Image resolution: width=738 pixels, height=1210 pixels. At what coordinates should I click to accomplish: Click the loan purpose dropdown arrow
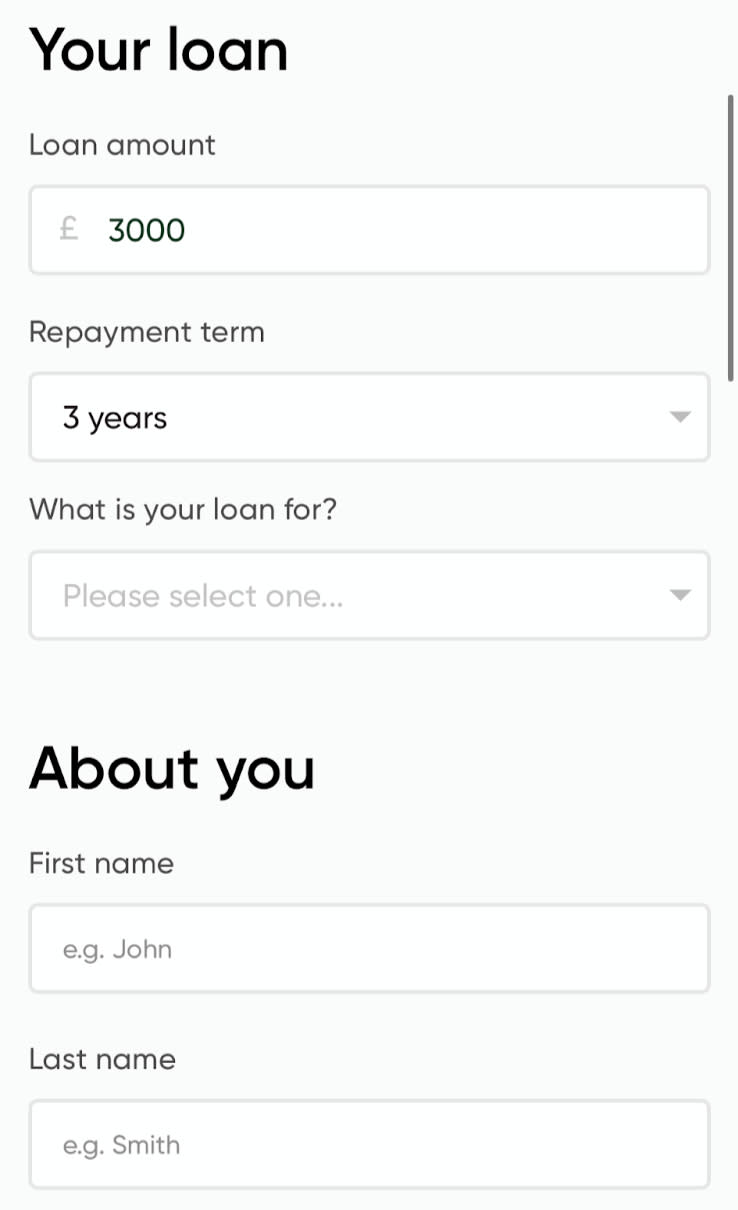680,595
